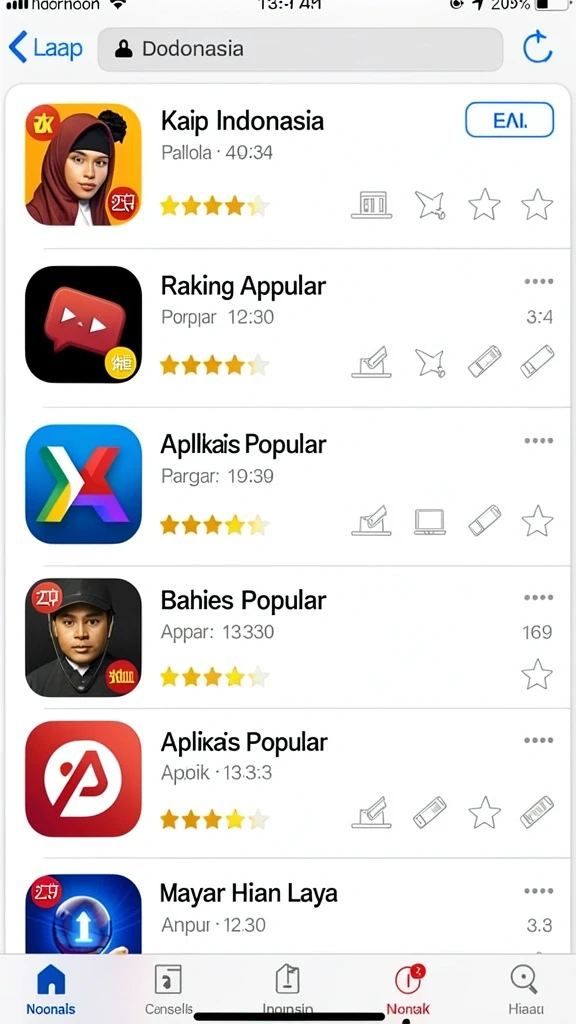Reload the page with the refresh icon
The width and height of the screenshot is (576, 1024).
[537, 48]
